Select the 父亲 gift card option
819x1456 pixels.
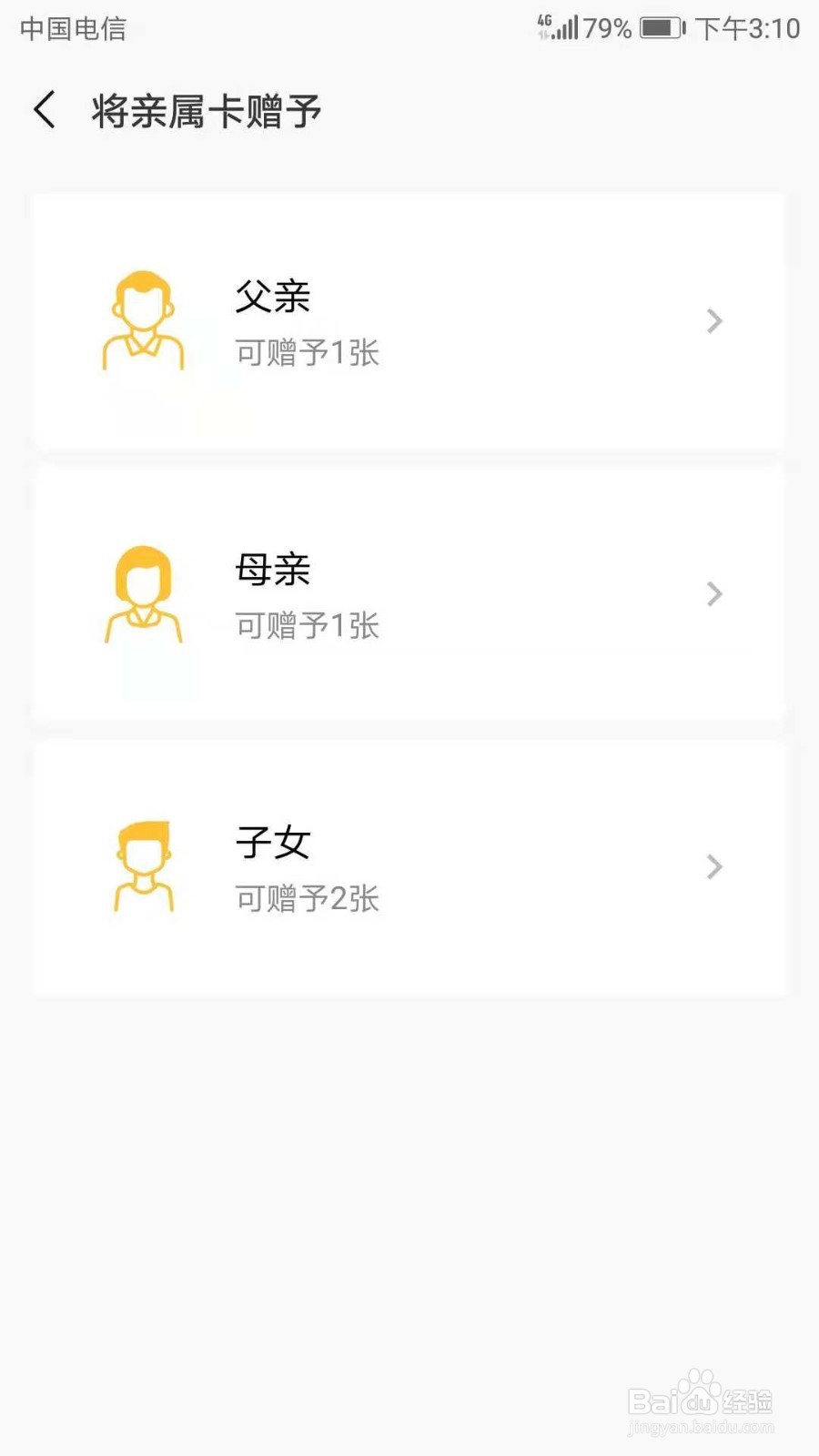coord(409,321)
